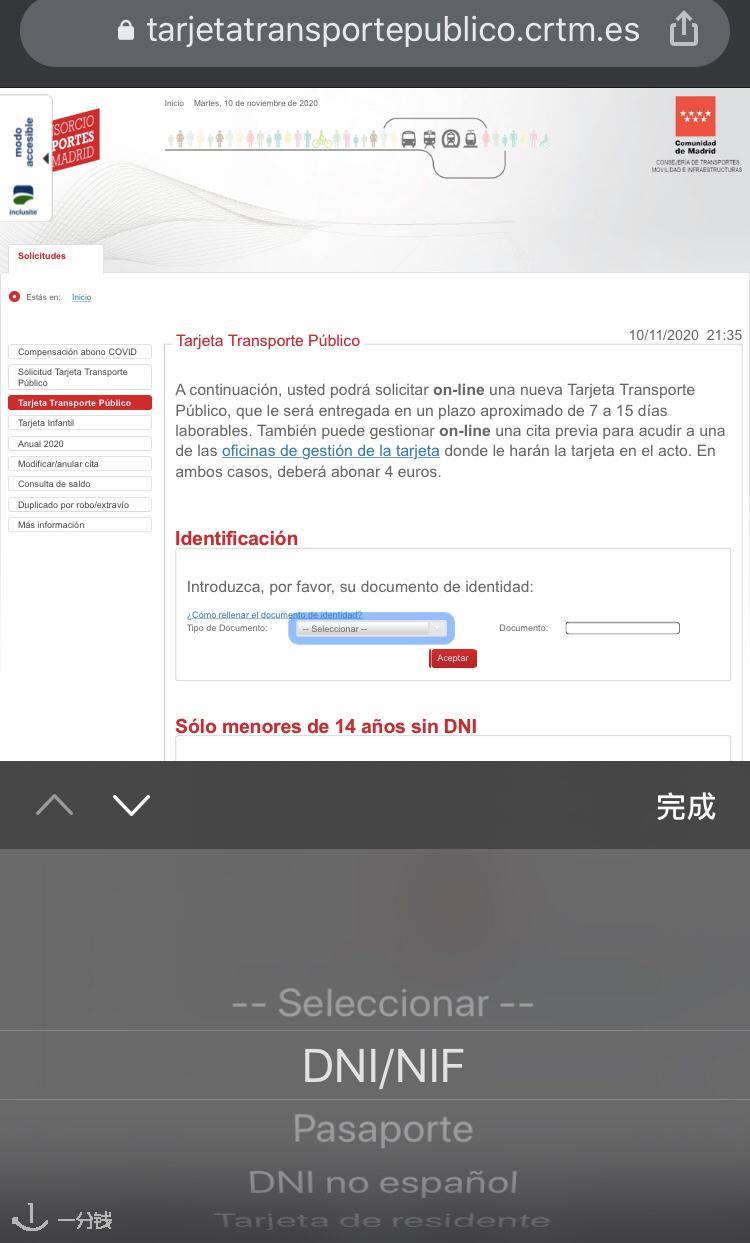Tap the Aceptar button
Image resolution: width=750 pixels, height=1243 pixels.
pyautogui.click(x=453, y=658)
